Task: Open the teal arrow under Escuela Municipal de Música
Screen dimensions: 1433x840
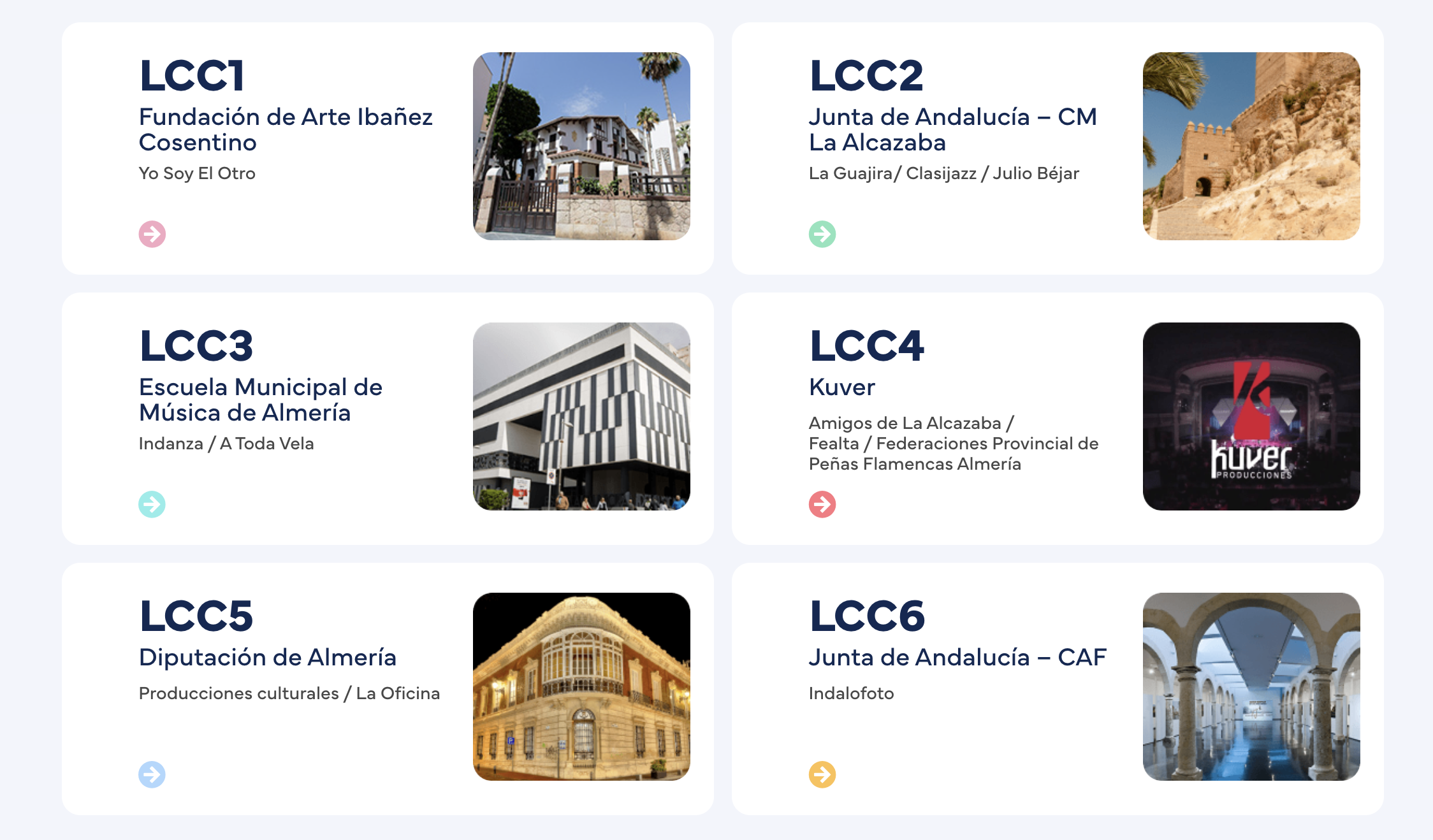Action: [152, 504]
